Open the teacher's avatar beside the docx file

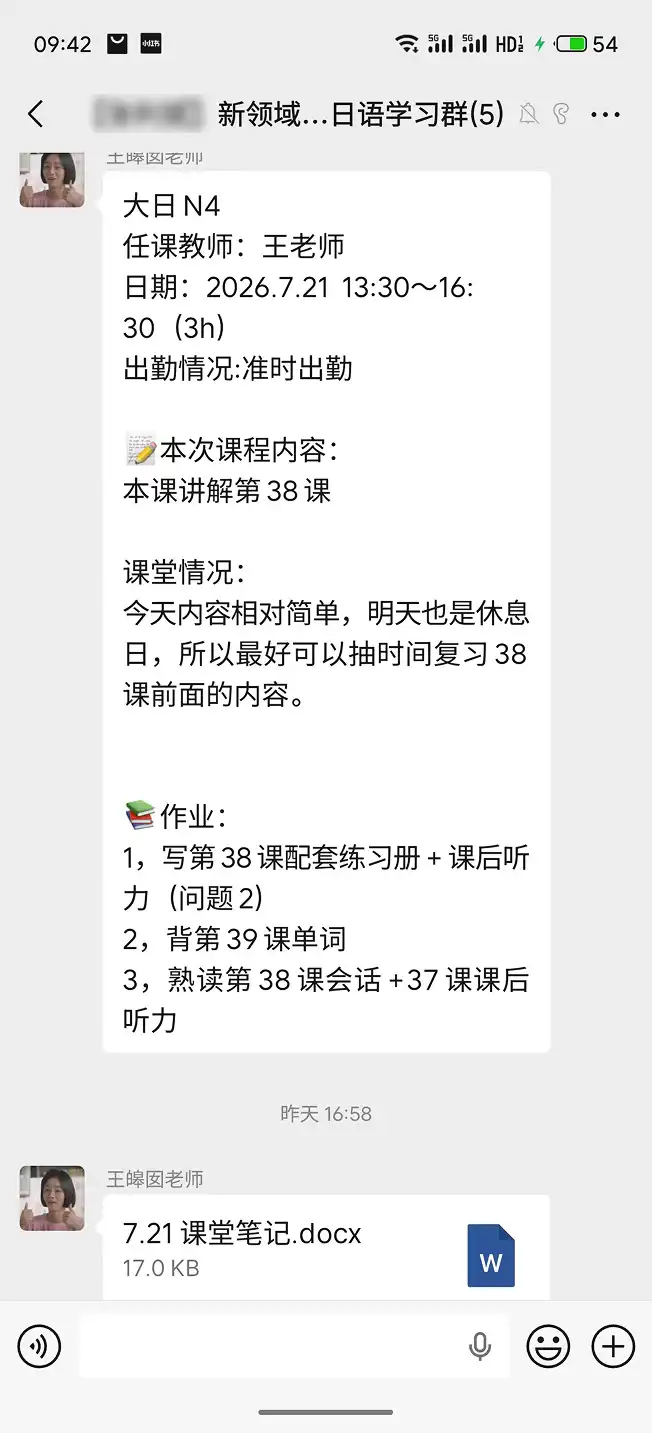coord(52,1198)
